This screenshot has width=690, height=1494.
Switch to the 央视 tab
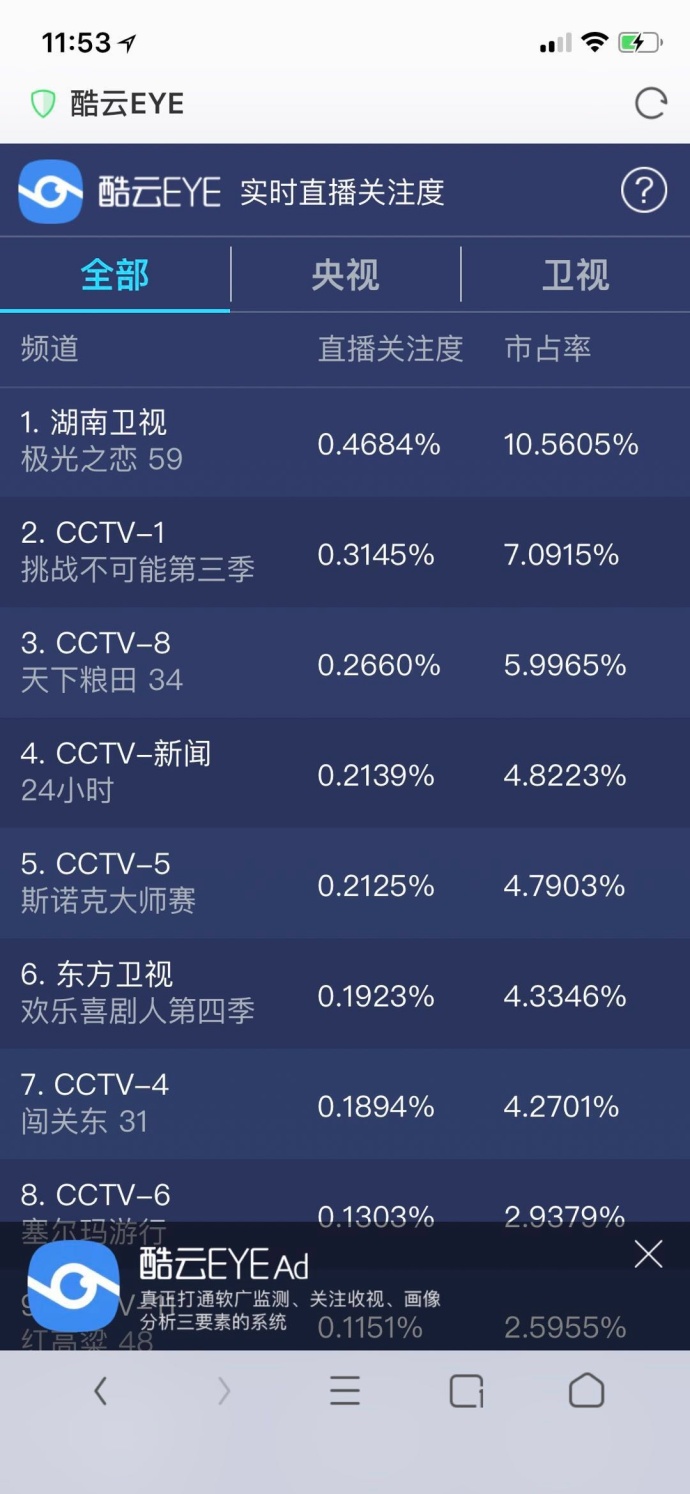click(x=345, y=275)
